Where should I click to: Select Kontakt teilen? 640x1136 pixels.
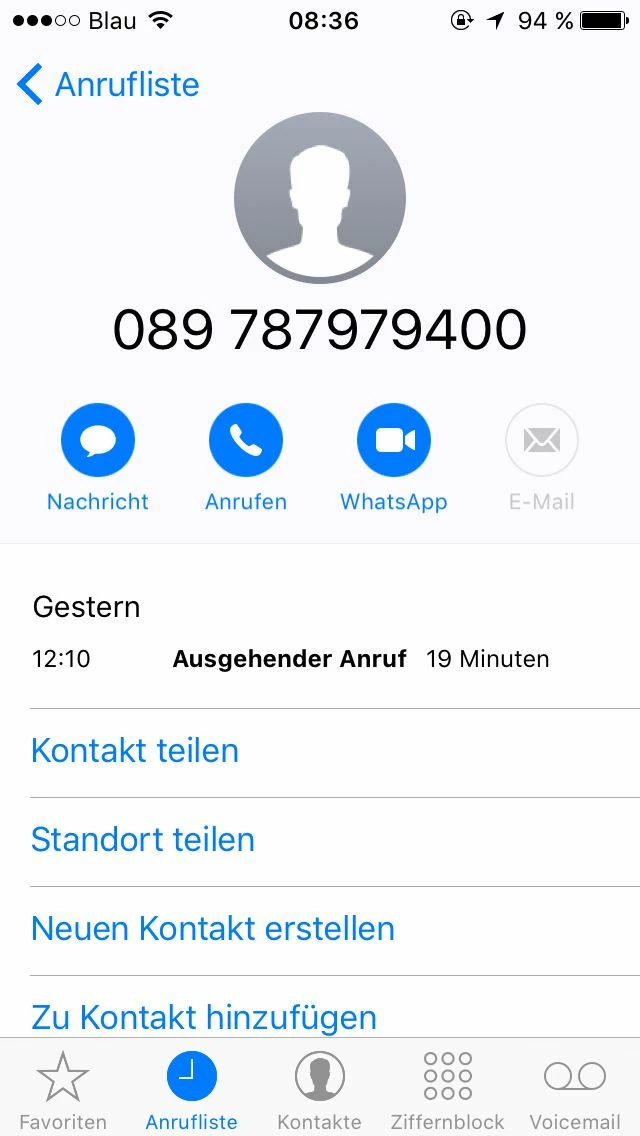point(135,751)
